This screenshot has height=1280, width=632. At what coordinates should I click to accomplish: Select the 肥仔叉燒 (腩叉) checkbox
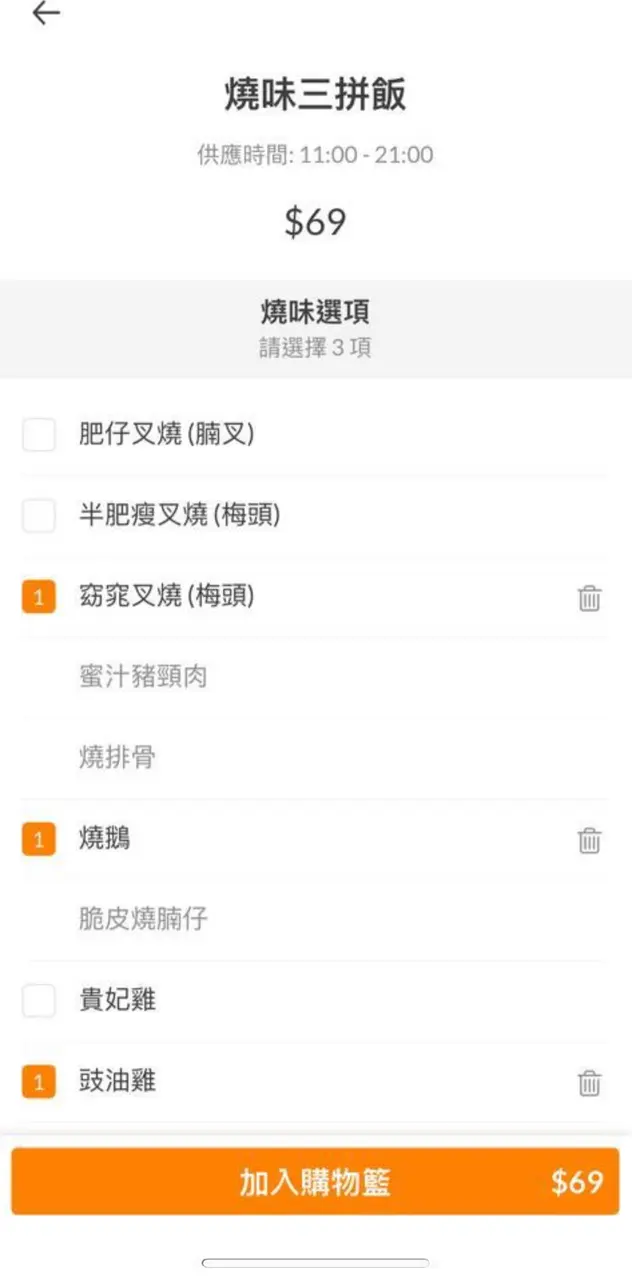coord(39,435)
